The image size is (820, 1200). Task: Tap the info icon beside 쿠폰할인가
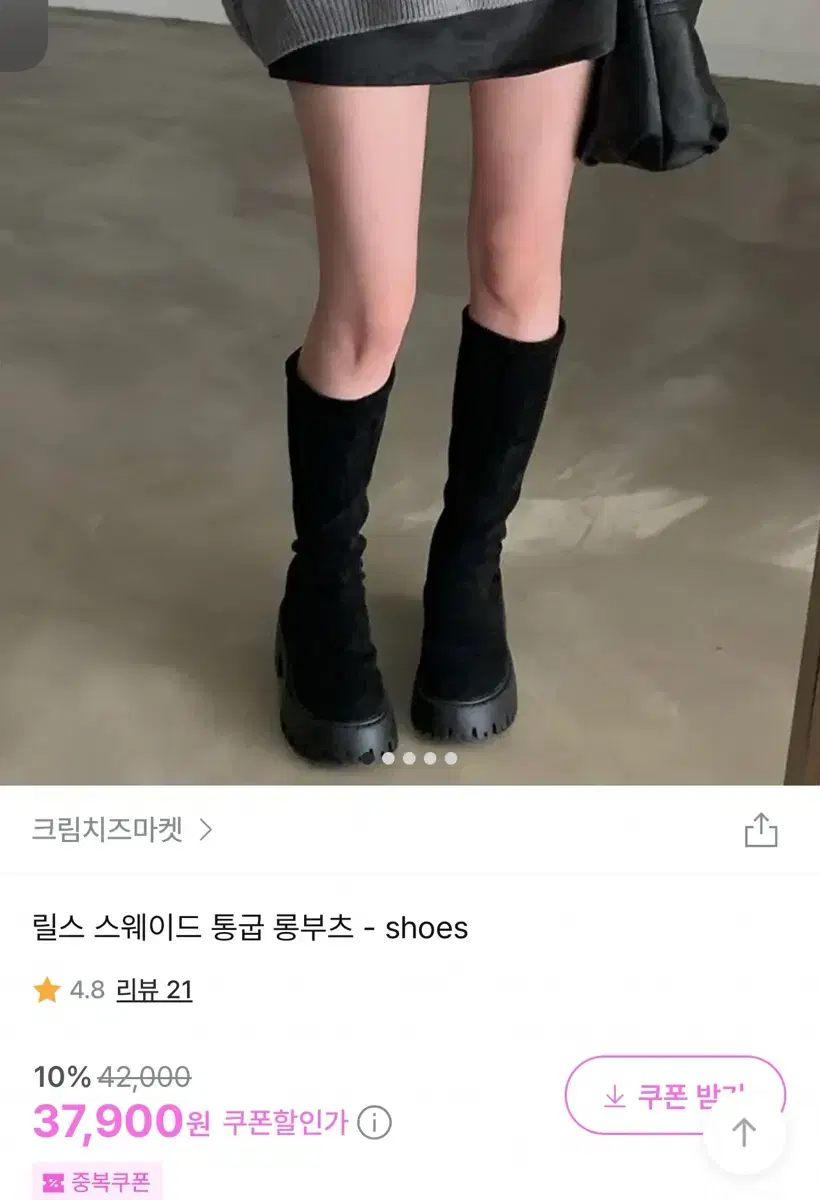(x=374, y=1123)
